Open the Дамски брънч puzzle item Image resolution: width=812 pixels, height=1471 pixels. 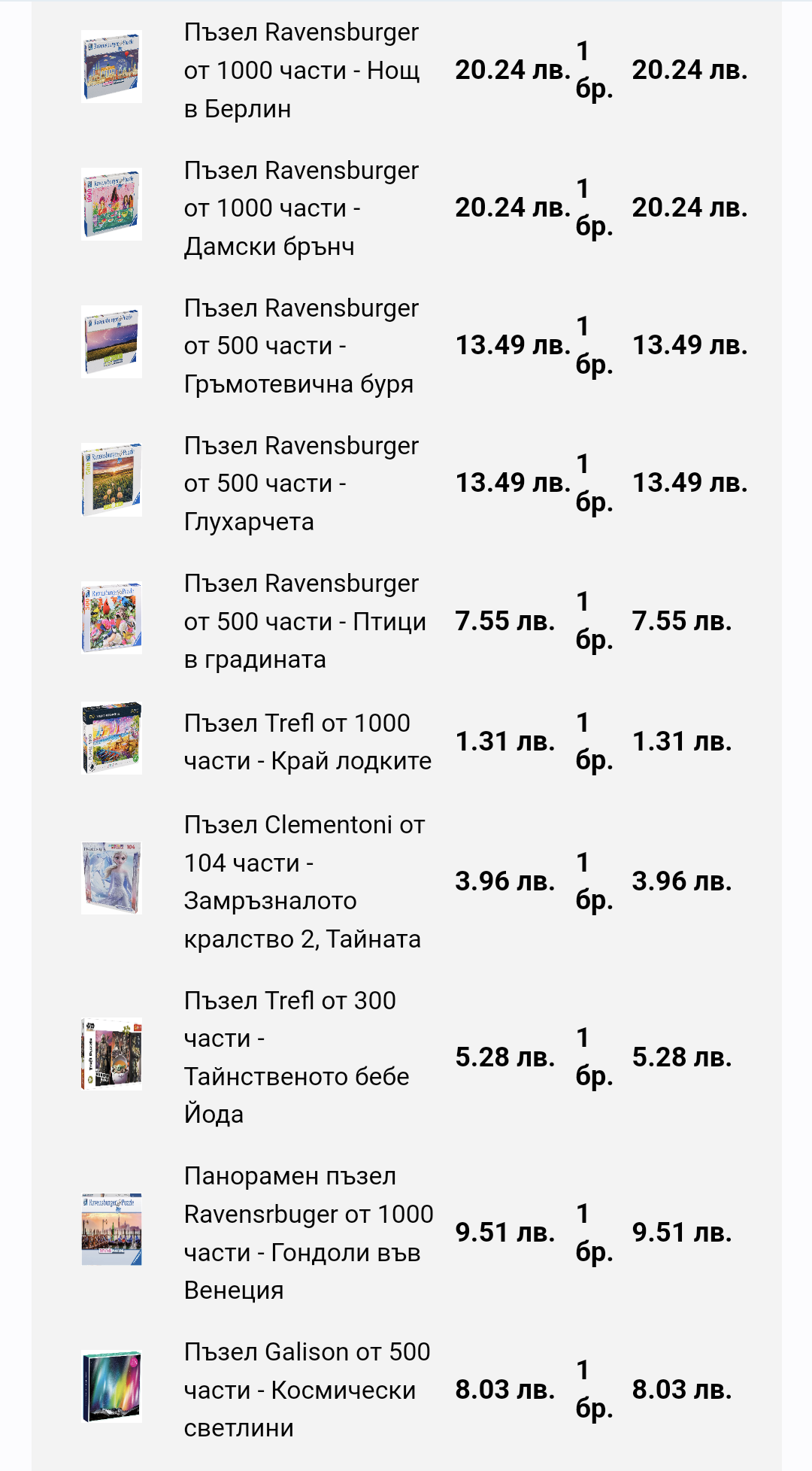click(301, 208)
